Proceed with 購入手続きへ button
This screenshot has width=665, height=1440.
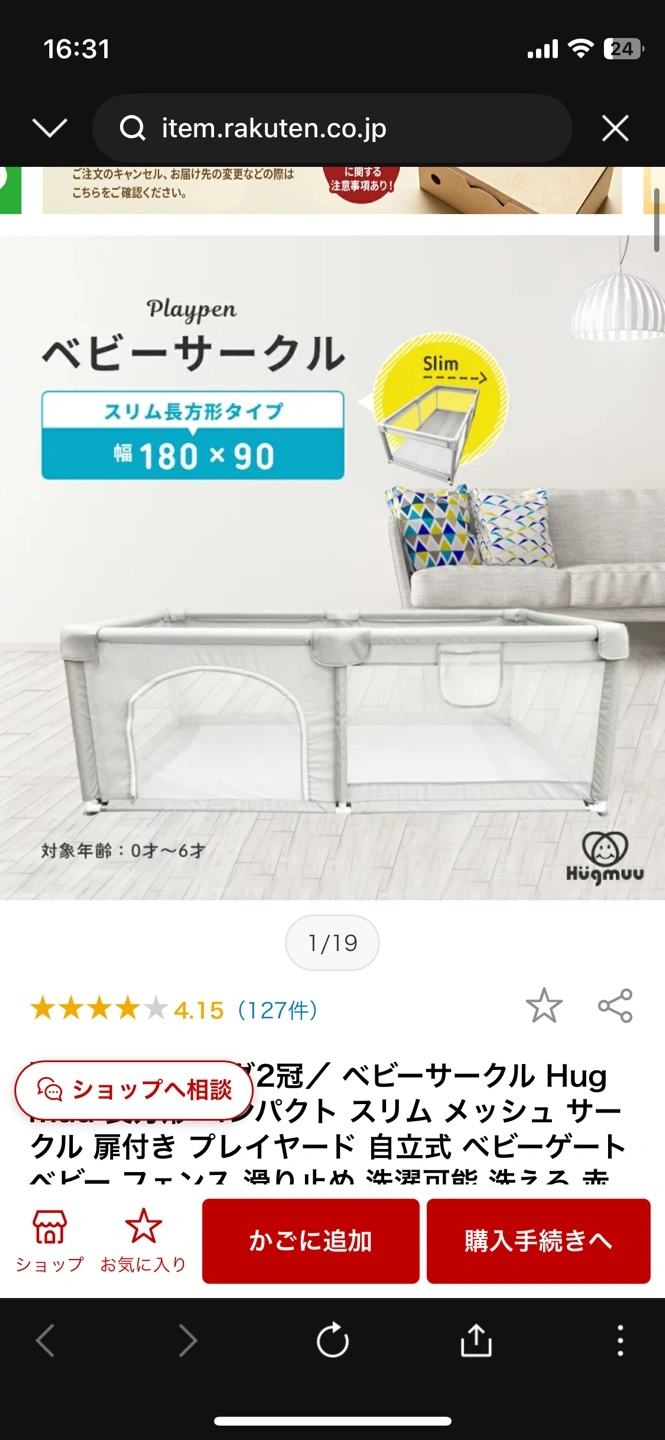pos(538,1241)
